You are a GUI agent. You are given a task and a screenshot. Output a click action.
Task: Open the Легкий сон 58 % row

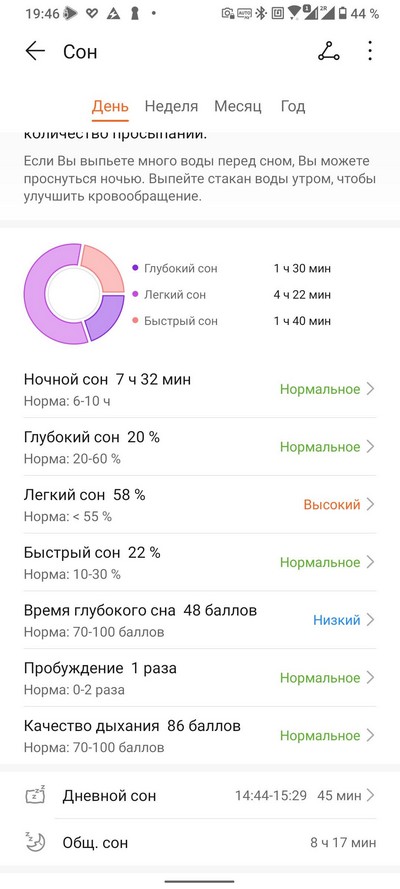click(200, 505)
